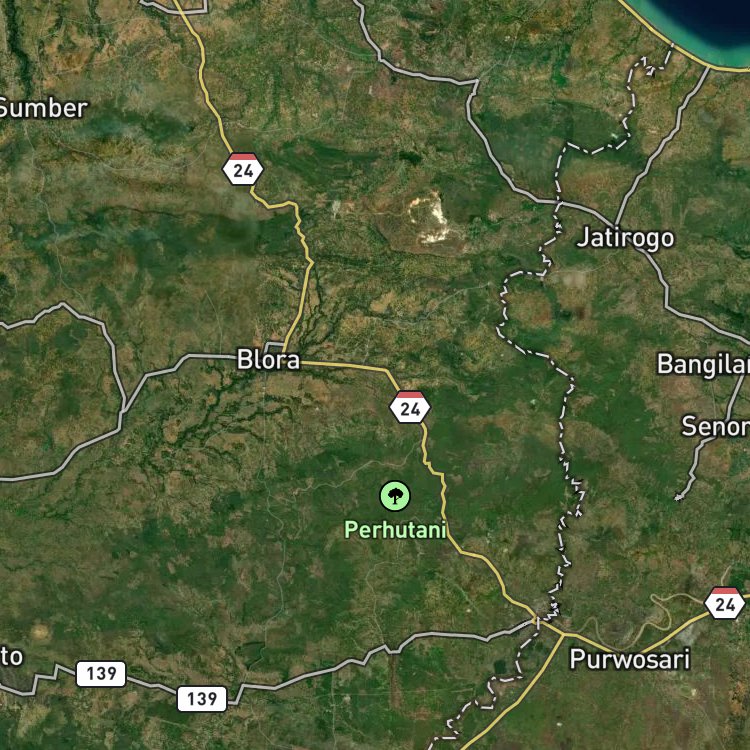This screenshot has width=750, height=750.
Task: Select the Jatirogo town label
Action: [x=626, y=238]
